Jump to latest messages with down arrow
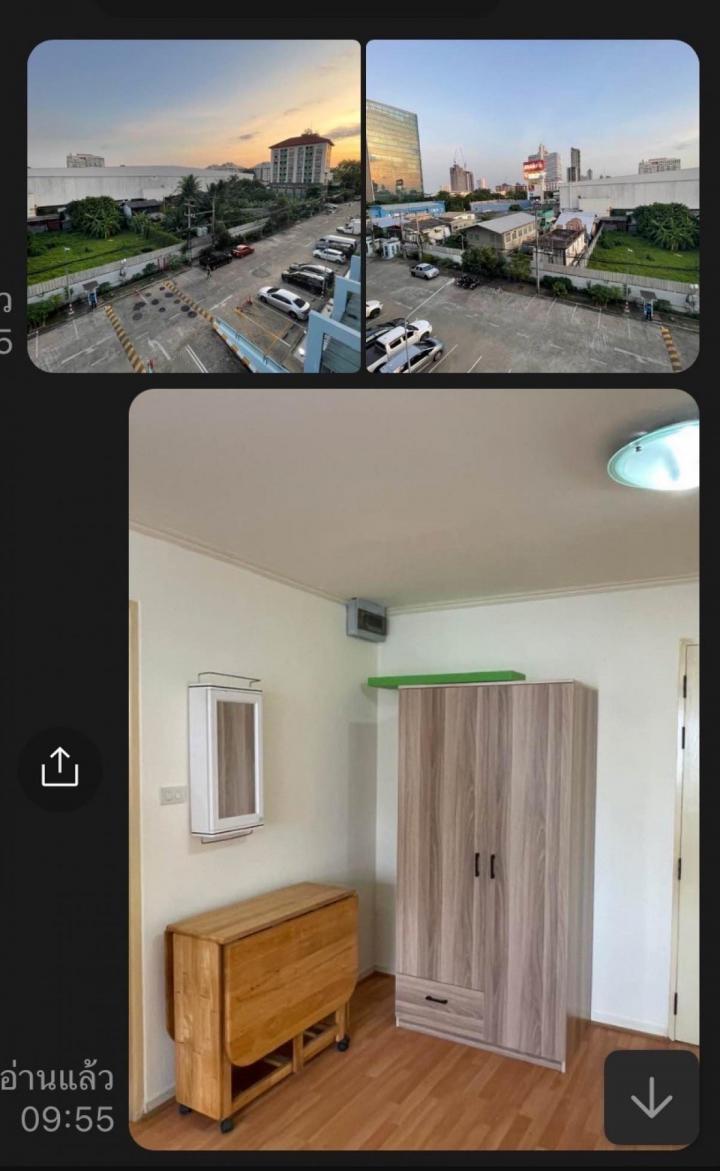This screenshot has width=720, height=1171. click(651, 1098)
